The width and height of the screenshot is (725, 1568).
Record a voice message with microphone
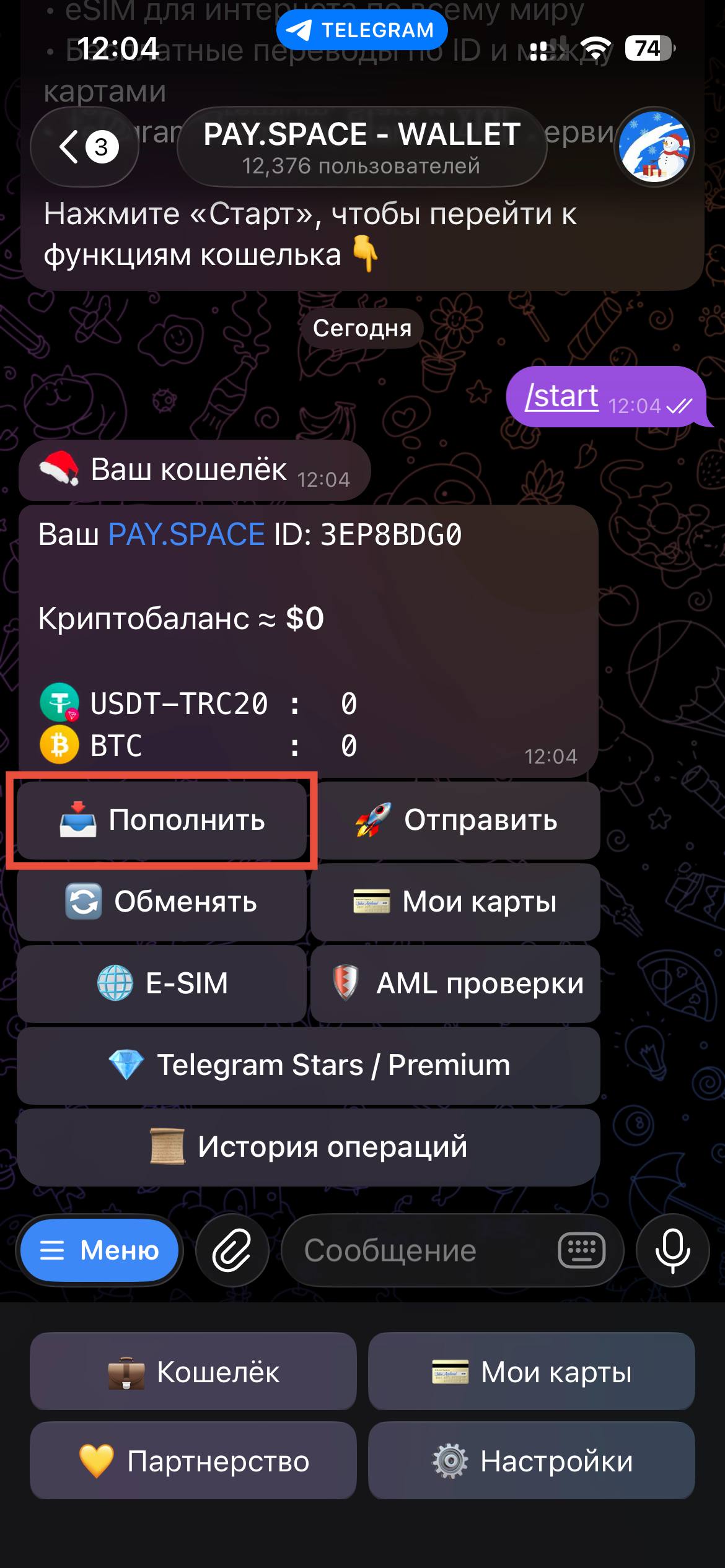[x=673, y=1250]
